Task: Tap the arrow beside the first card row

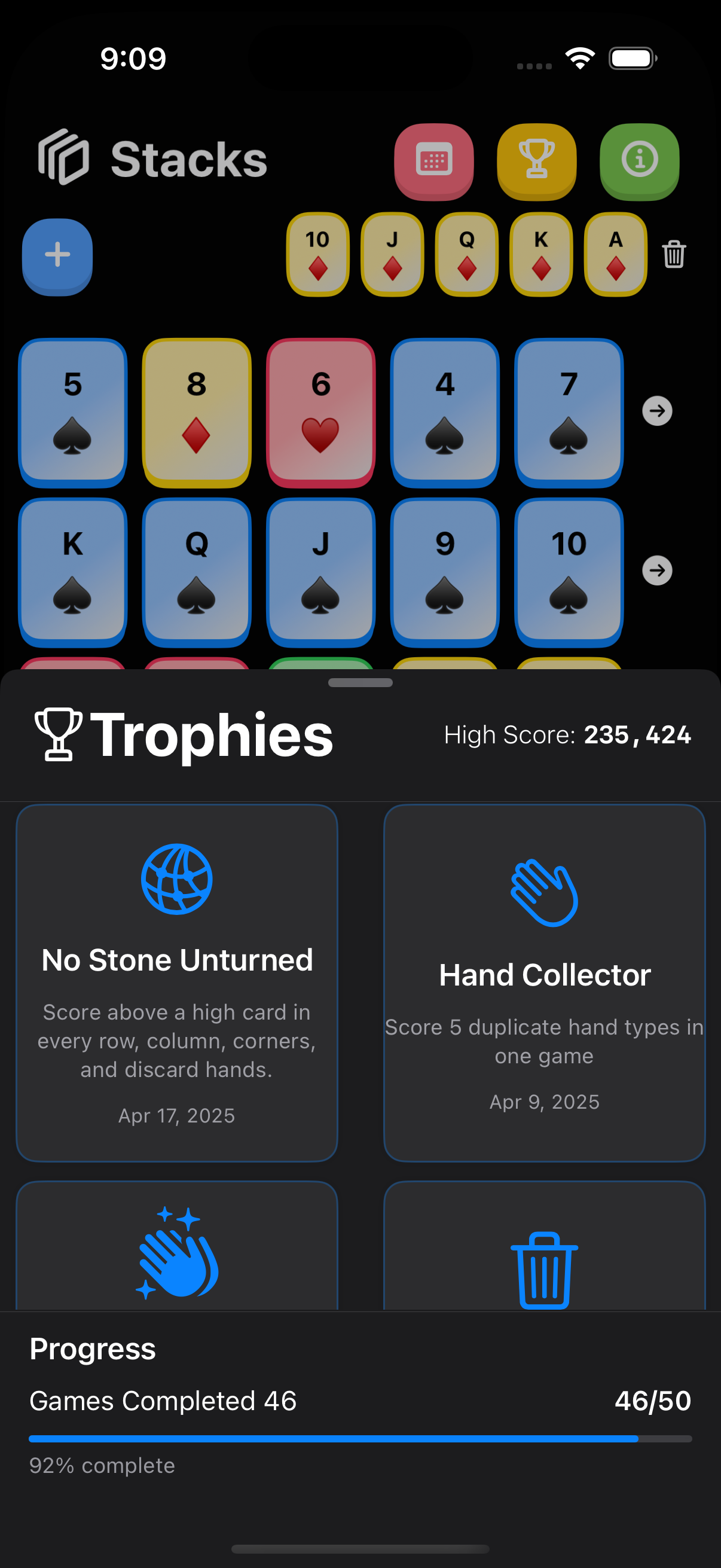Action: pyautogui.click(x=657, y=411)
